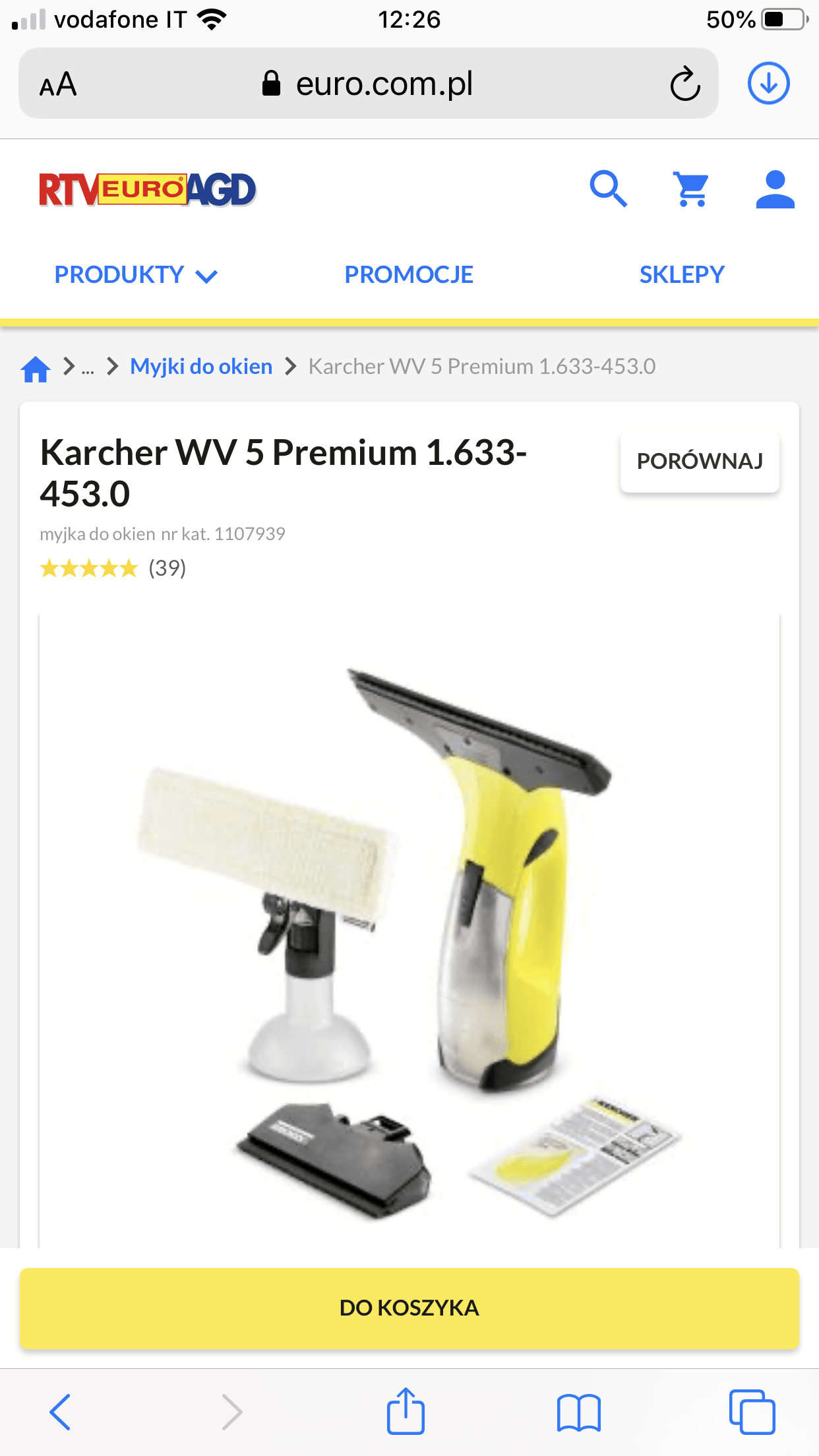
Task: Go to PROMOCJE
Action: pos(409,275)
